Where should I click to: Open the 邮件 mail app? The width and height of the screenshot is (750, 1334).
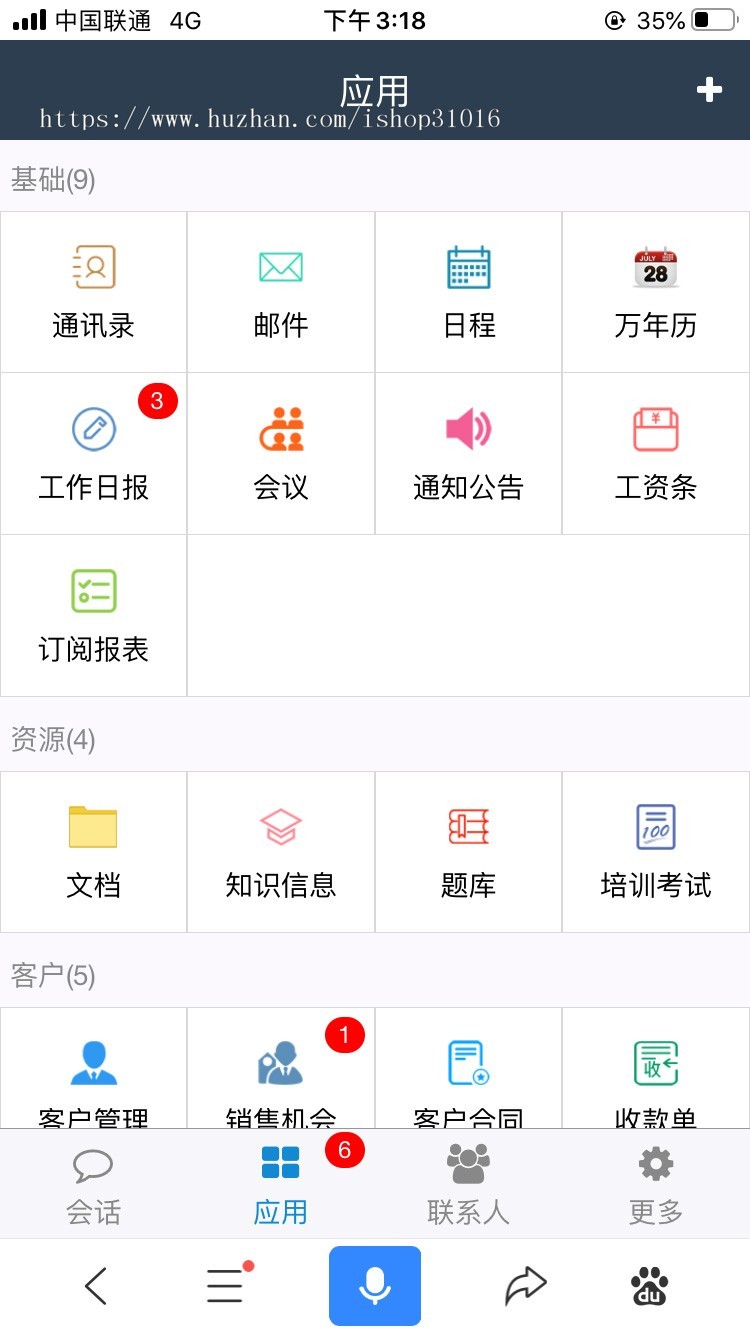point(280,292)
